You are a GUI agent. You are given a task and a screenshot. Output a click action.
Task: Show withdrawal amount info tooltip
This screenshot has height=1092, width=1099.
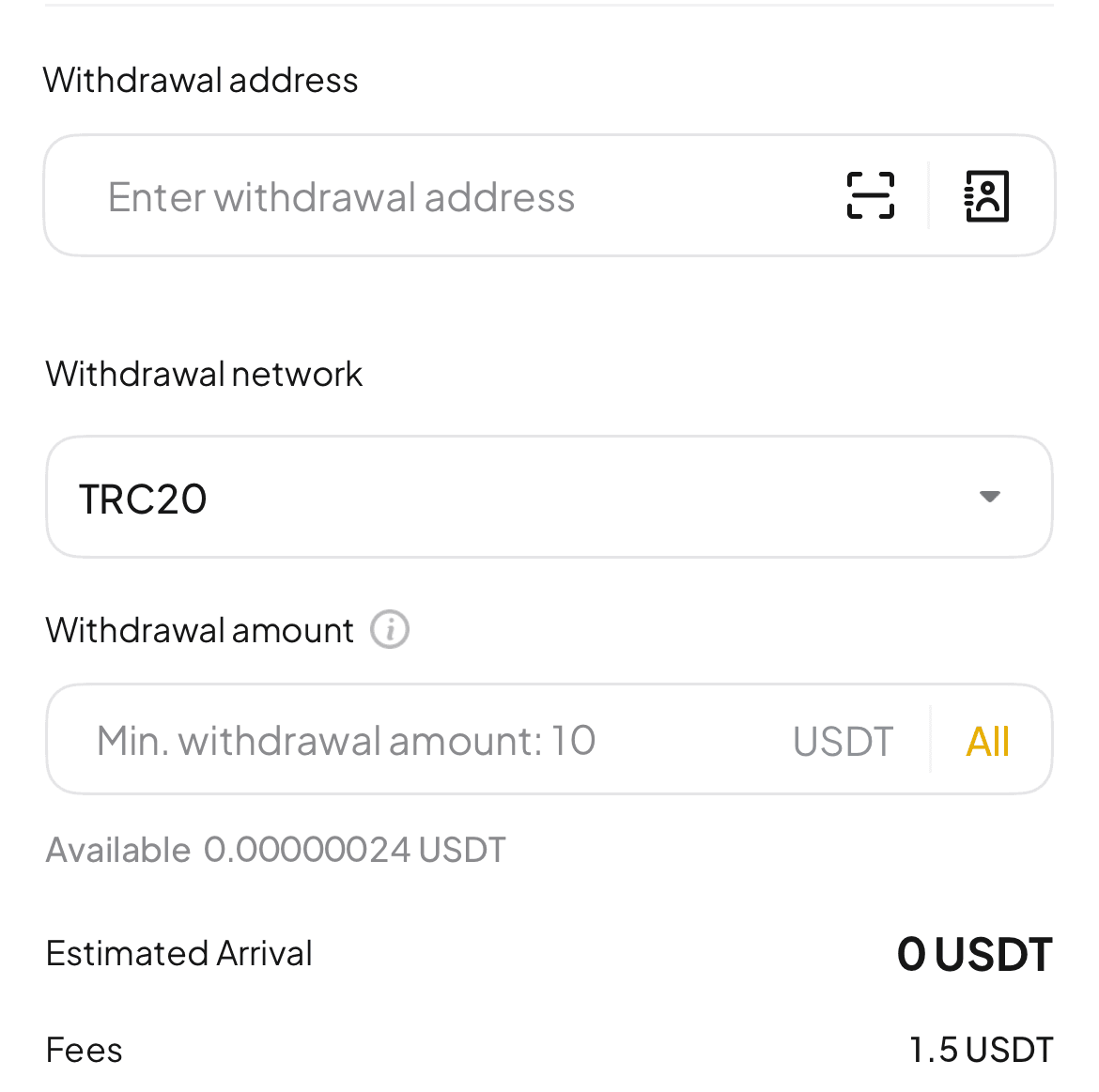coord(390,629)
